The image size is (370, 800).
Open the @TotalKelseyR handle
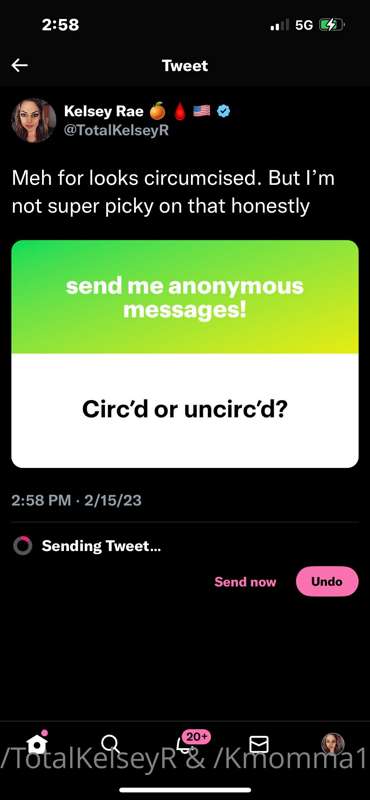(116, 130)
